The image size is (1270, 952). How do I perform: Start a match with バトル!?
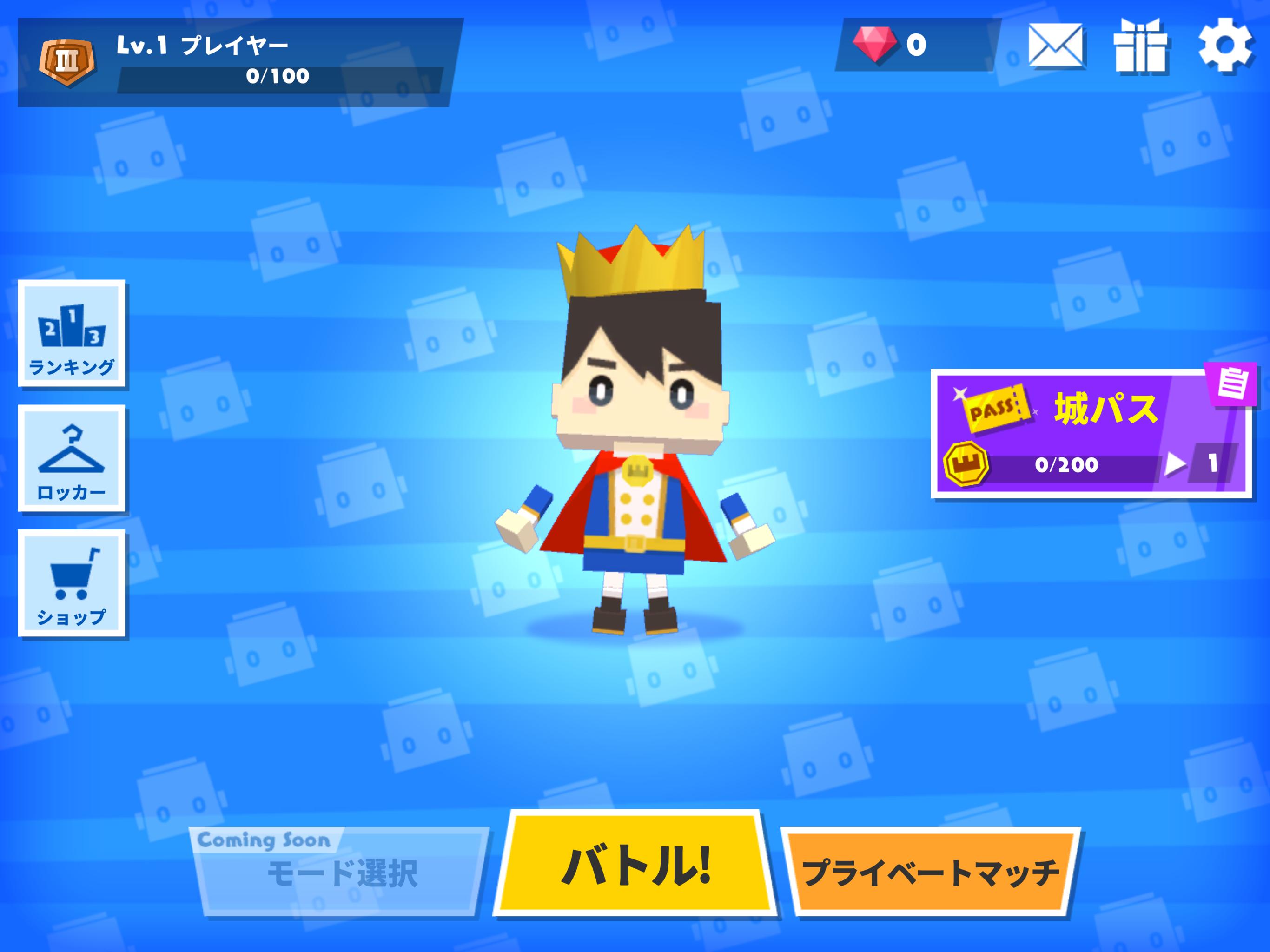[x=635, y=864]
